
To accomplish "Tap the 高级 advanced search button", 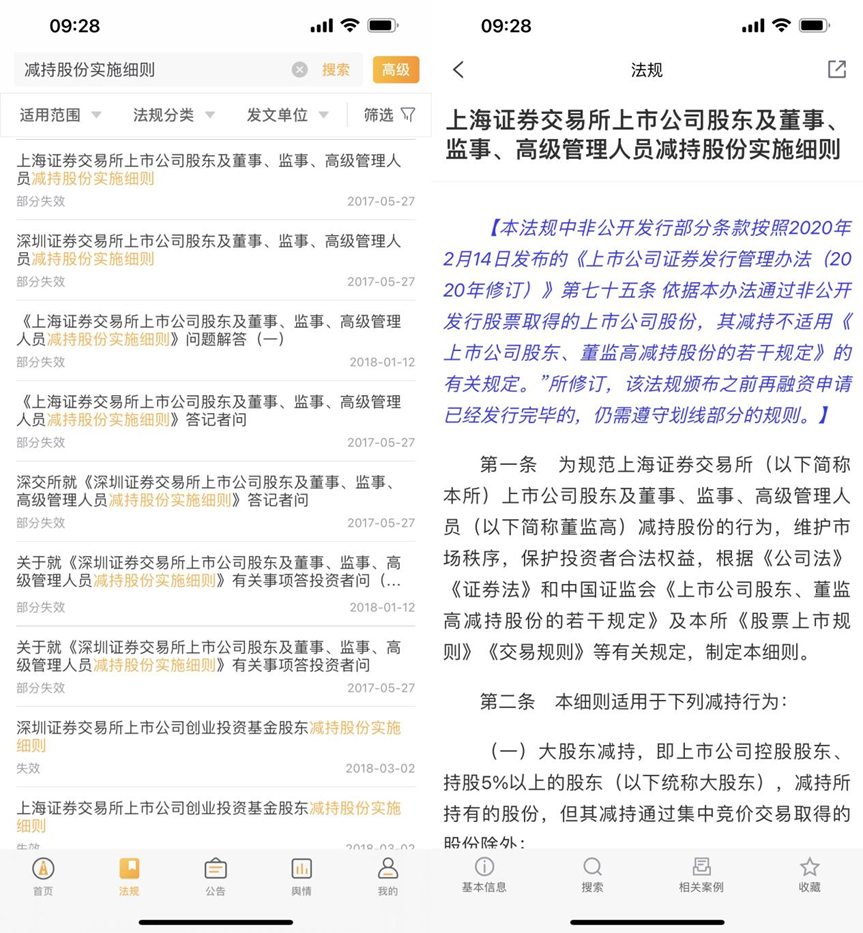I will [395, 70].
